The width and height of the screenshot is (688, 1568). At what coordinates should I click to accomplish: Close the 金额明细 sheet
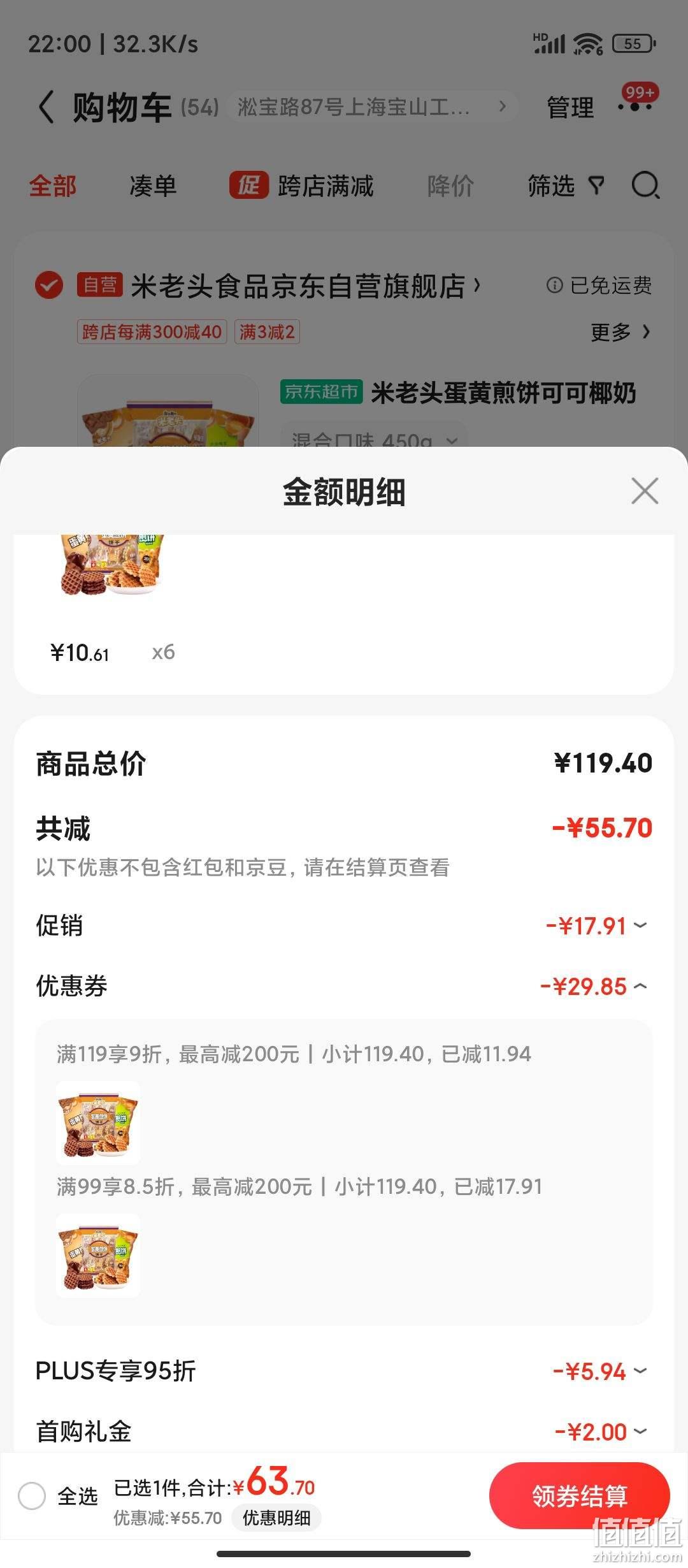pos(645,491)
